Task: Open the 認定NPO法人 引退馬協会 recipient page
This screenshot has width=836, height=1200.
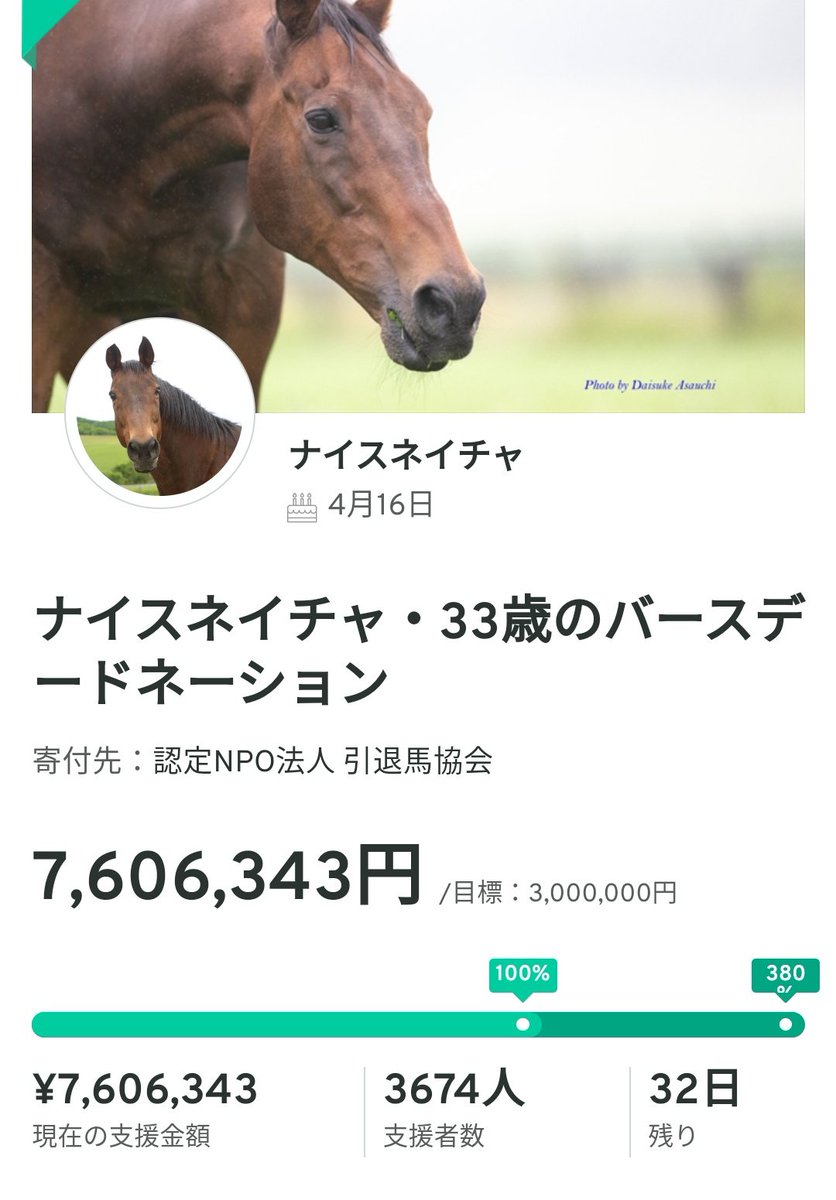Action: click(322, 762)
